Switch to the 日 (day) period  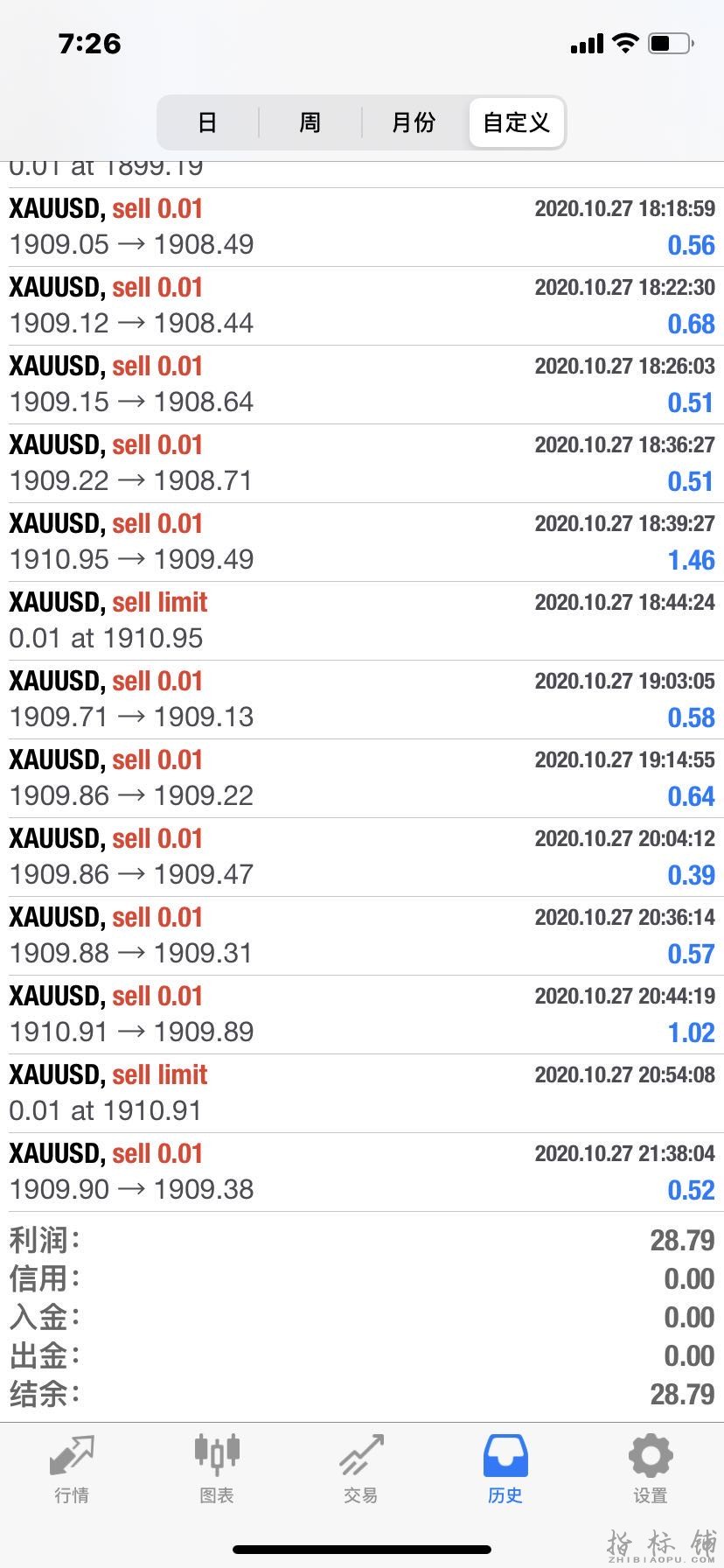click(x=207, y=122)
